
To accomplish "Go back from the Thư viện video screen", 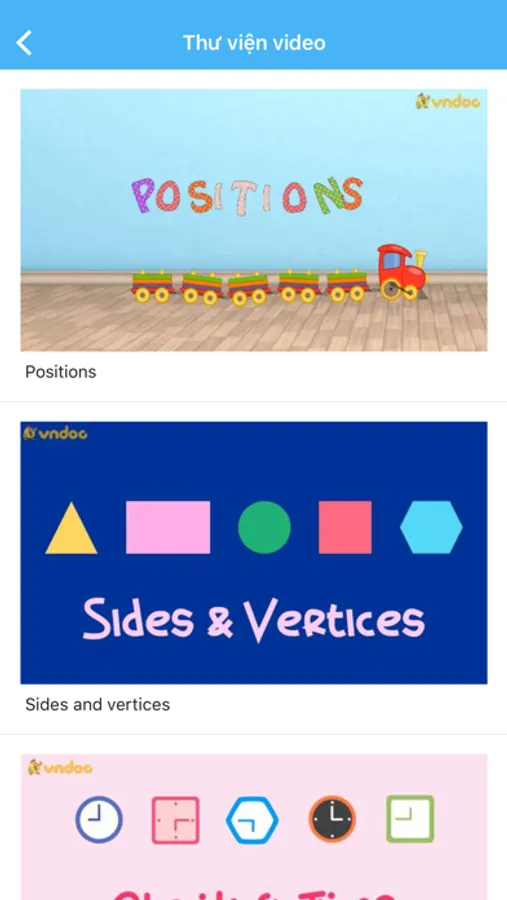I will coord(24,43).
